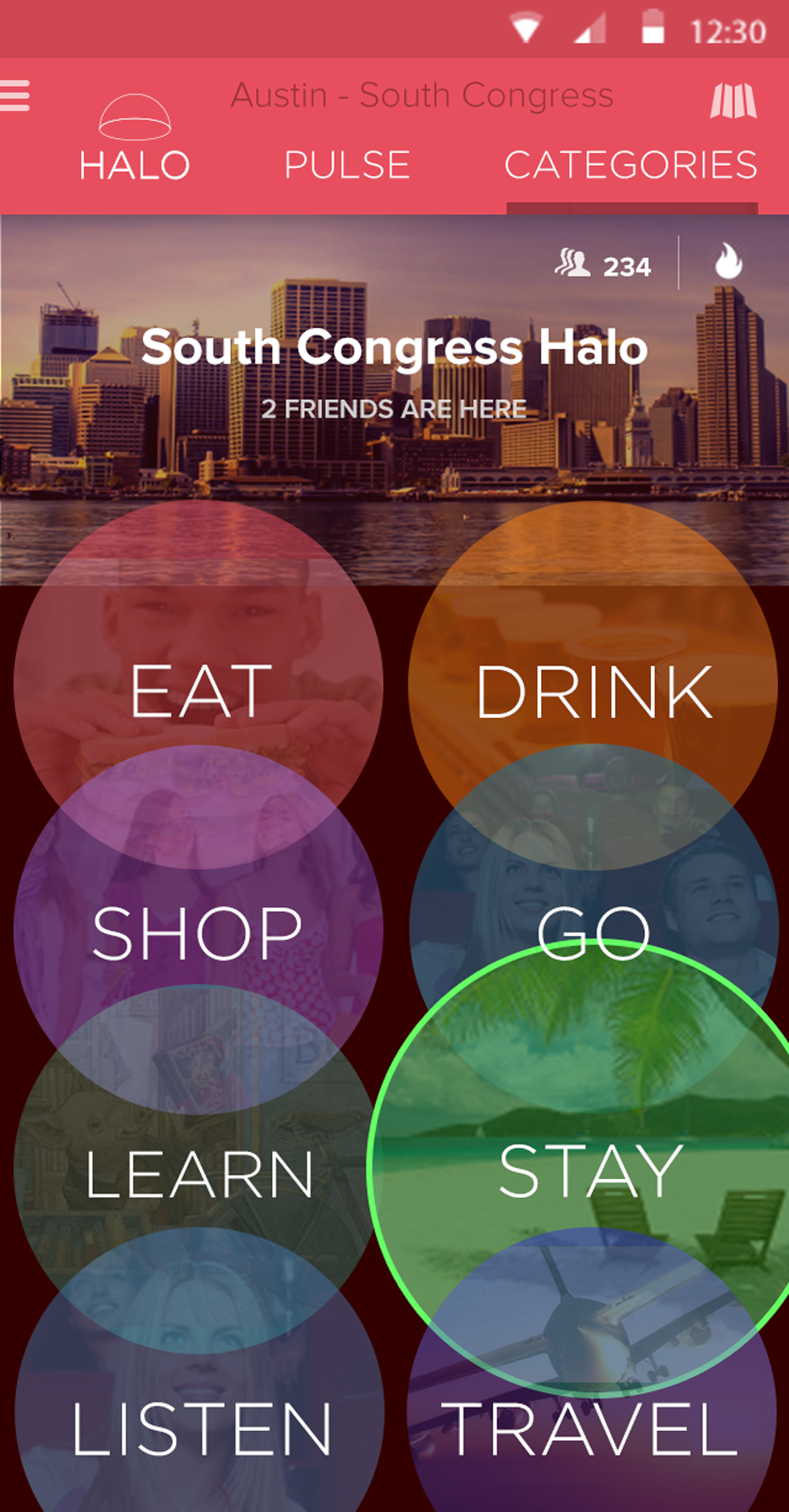Viewport: 789px width, 1512px height.
Task: Select the Categories tab
Action: click(631, 165)
